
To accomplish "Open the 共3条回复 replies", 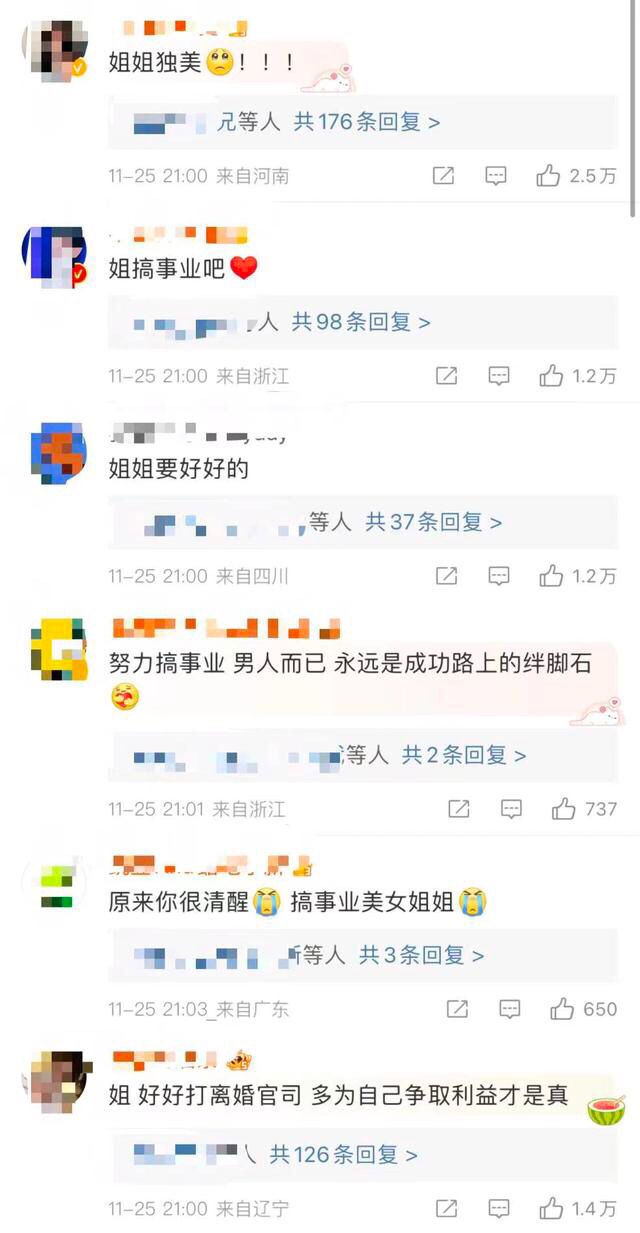I will click(x=421, y=955).
